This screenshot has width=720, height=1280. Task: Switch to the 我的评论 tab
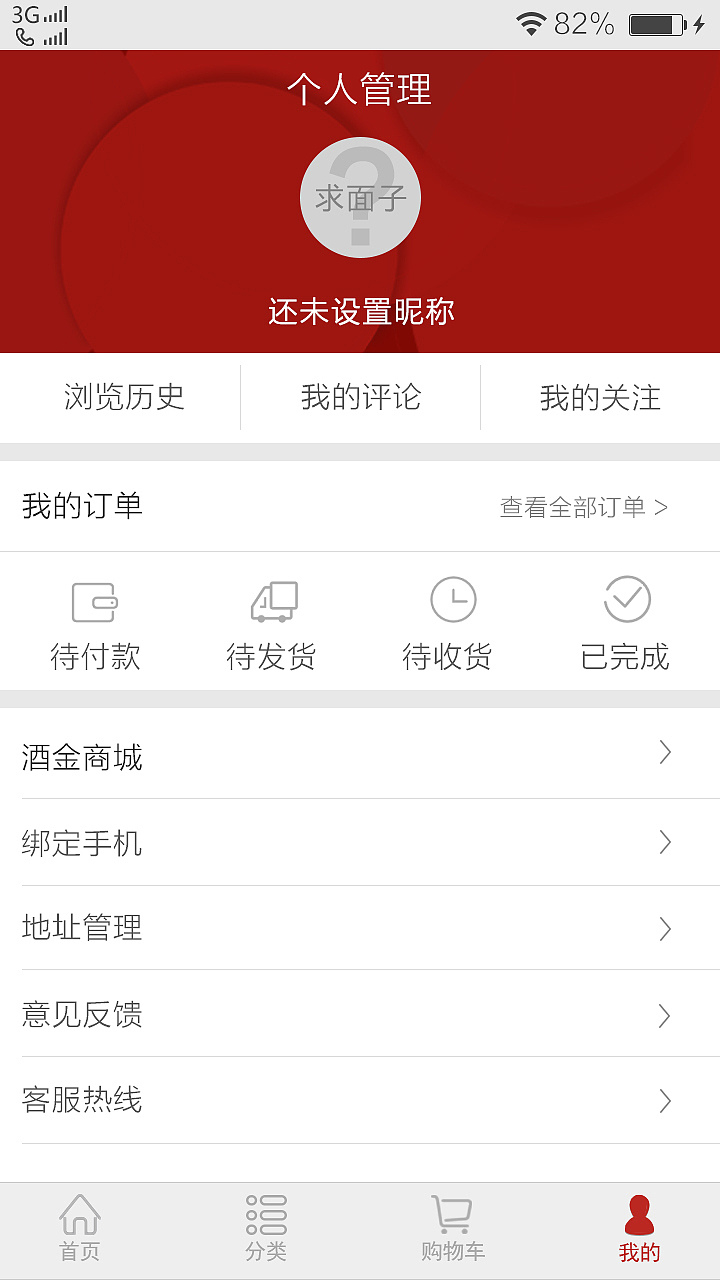pyautogui.click(x=360, y=397)
